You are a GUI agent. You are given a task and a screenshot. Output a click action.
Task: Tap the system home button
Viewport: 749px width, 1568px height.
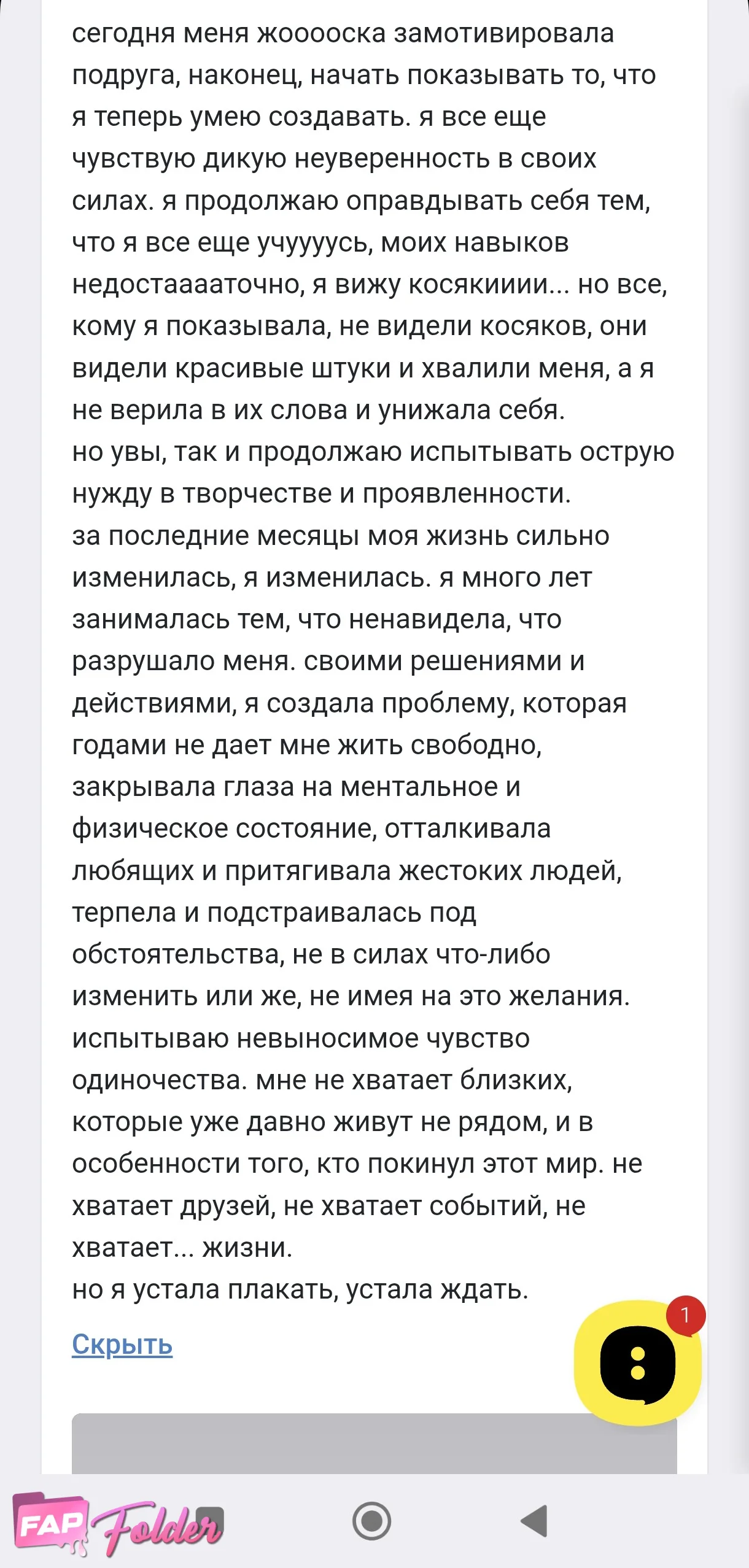(x=371, y=1521)
